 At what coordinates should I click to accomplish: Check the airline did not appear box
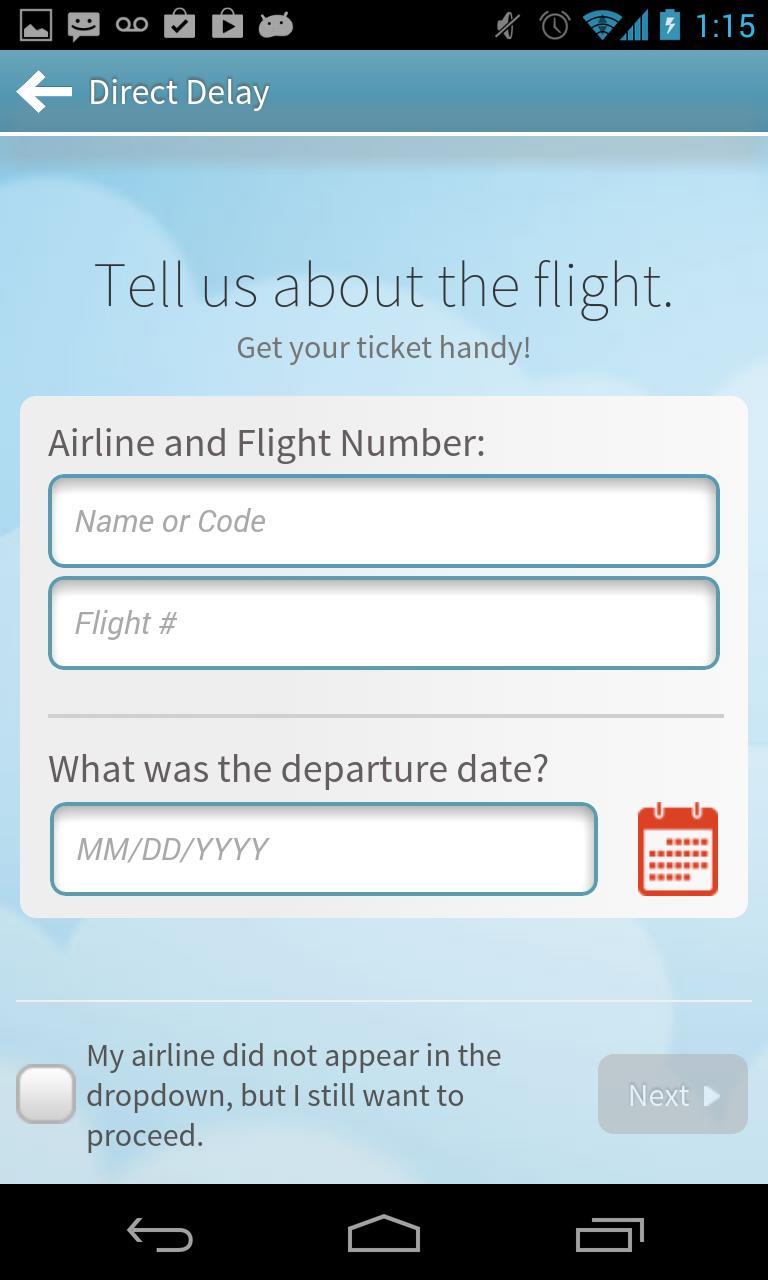46,1094
